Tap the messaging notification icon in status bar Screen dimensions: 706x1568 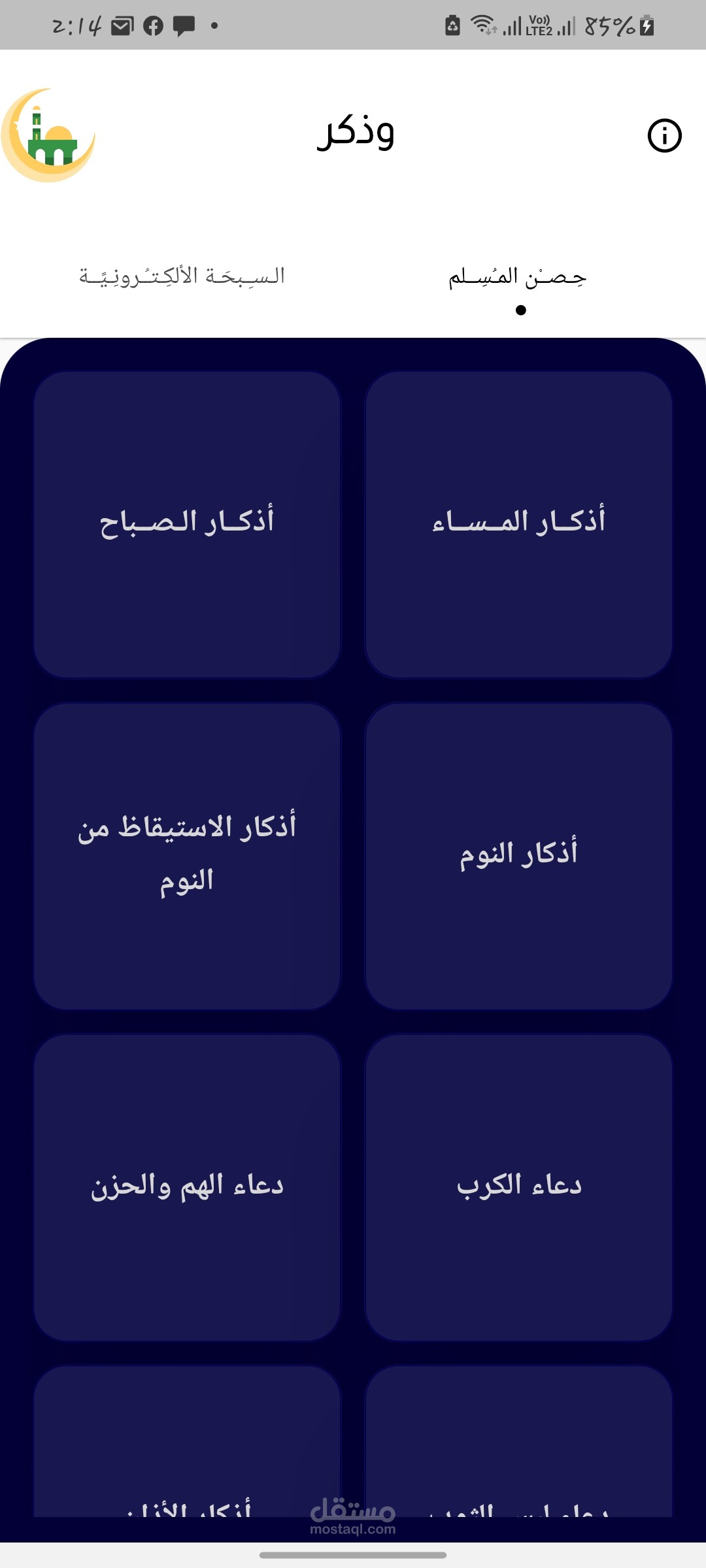(184, 26)
